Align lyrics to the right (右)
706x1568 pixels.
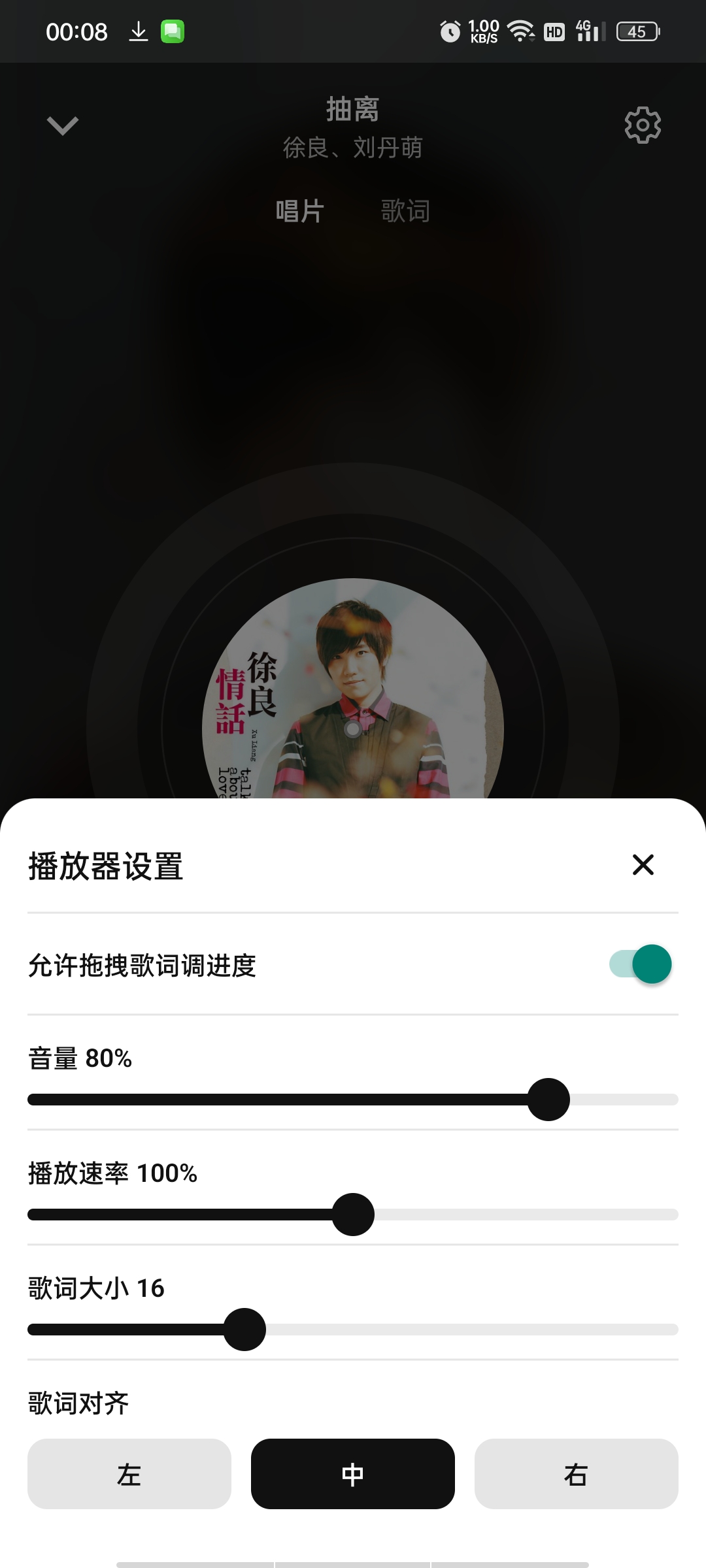point(577,1474)
